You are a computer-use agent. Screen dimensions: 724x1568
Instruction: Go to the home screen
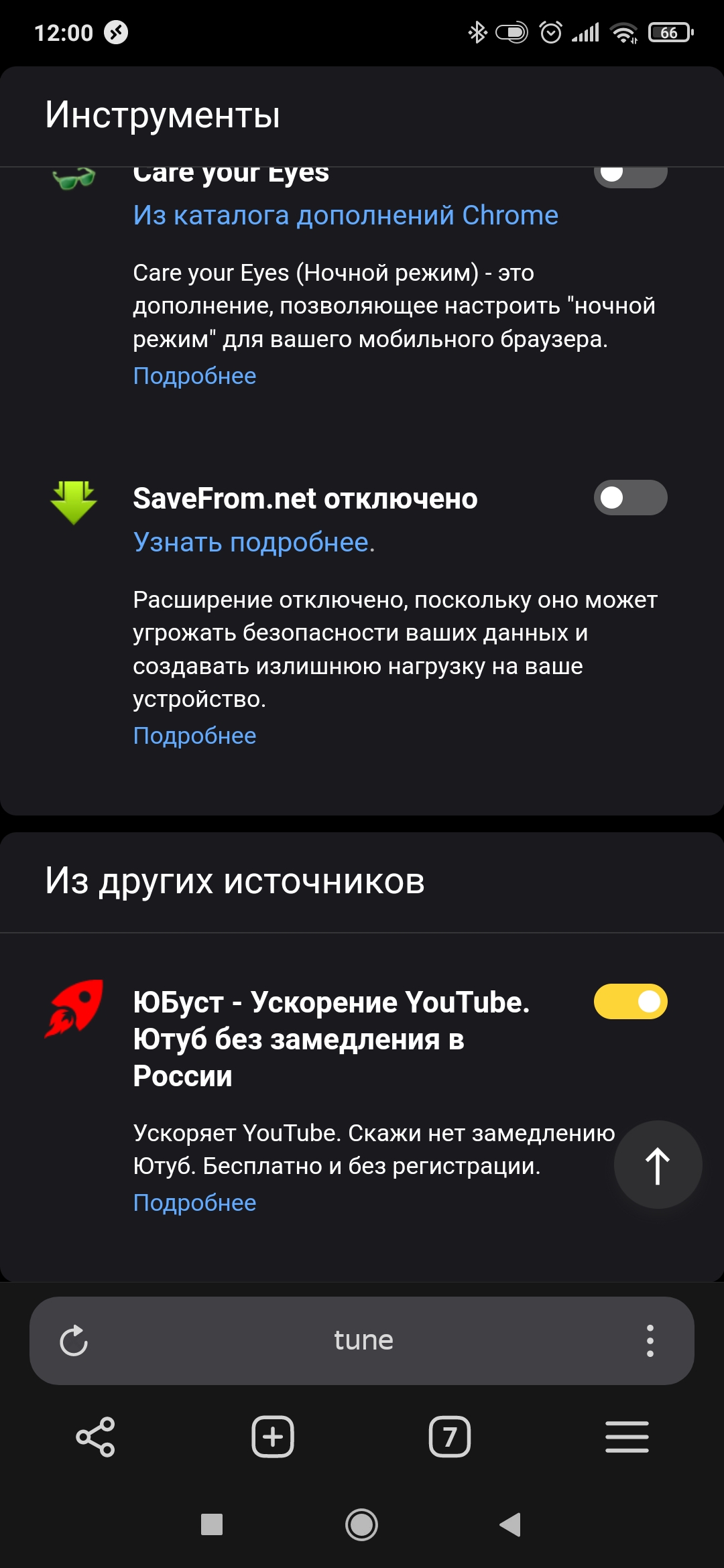(361, 1524)
